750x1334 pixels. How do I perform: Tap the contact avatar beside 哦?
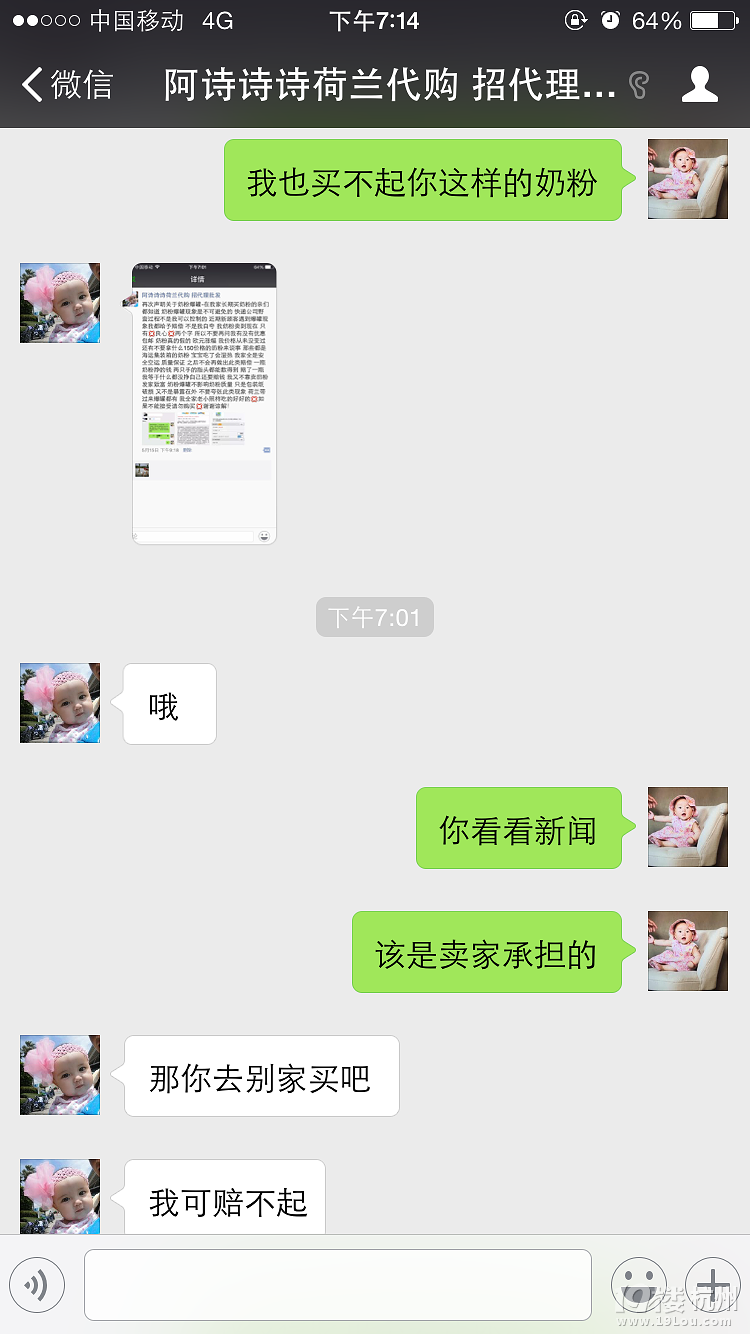[x=60, y=703]
